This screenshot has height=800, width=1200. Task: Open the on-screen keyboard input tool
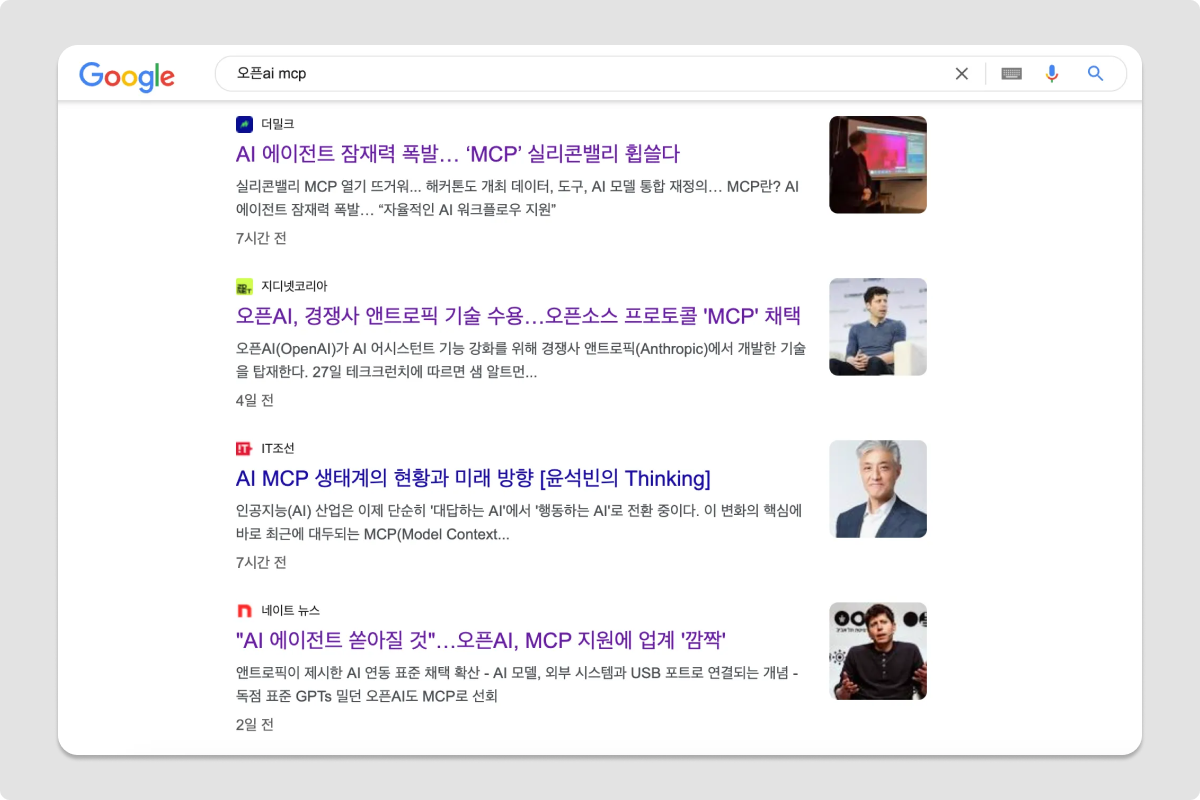coord(1011,73)
